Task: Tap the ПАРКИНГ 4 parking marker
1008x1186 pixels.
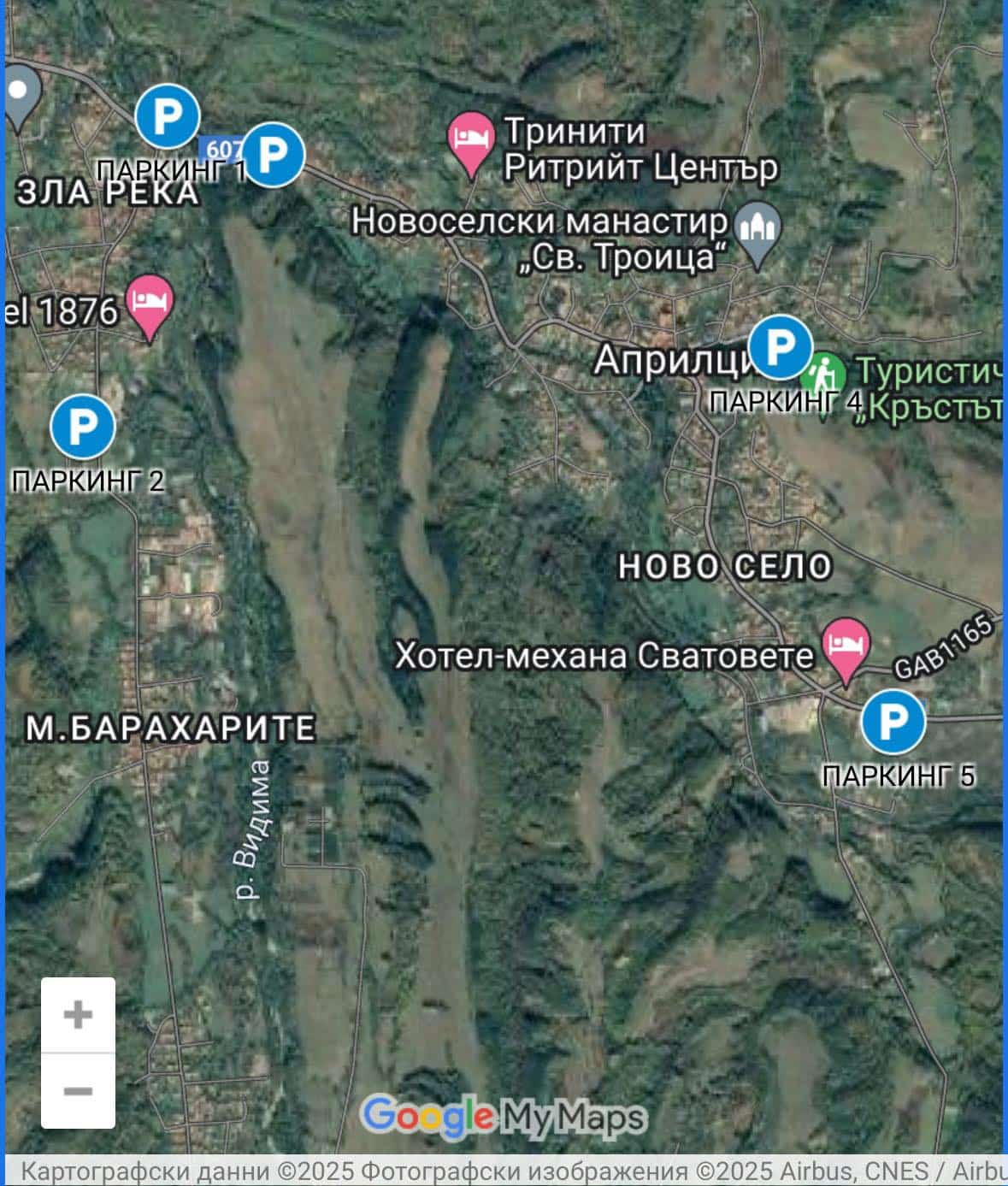Action: click(x=780, y=347)
